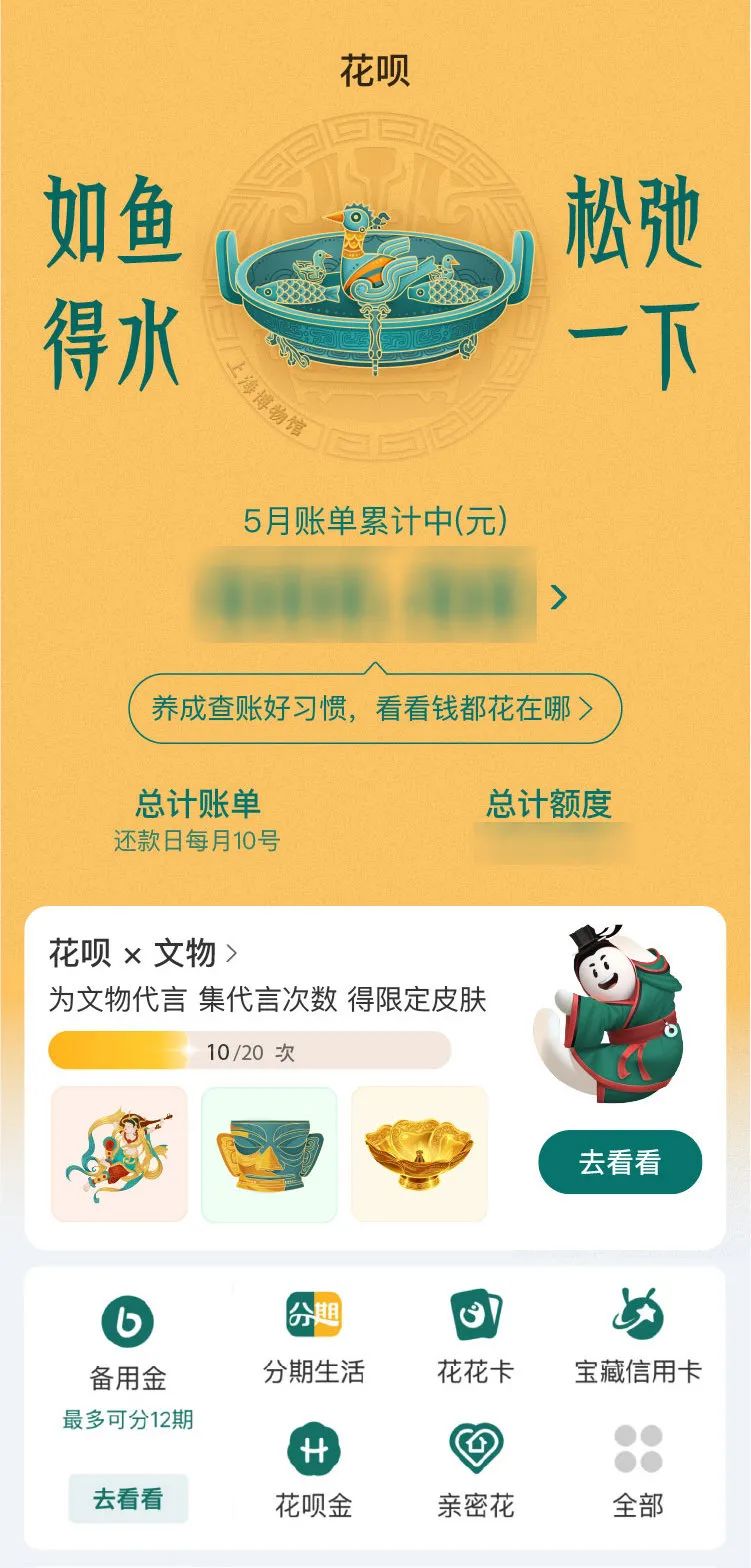Open 花呗金
This screenshot has height=1568, width=751.
tap(314, 1472)
